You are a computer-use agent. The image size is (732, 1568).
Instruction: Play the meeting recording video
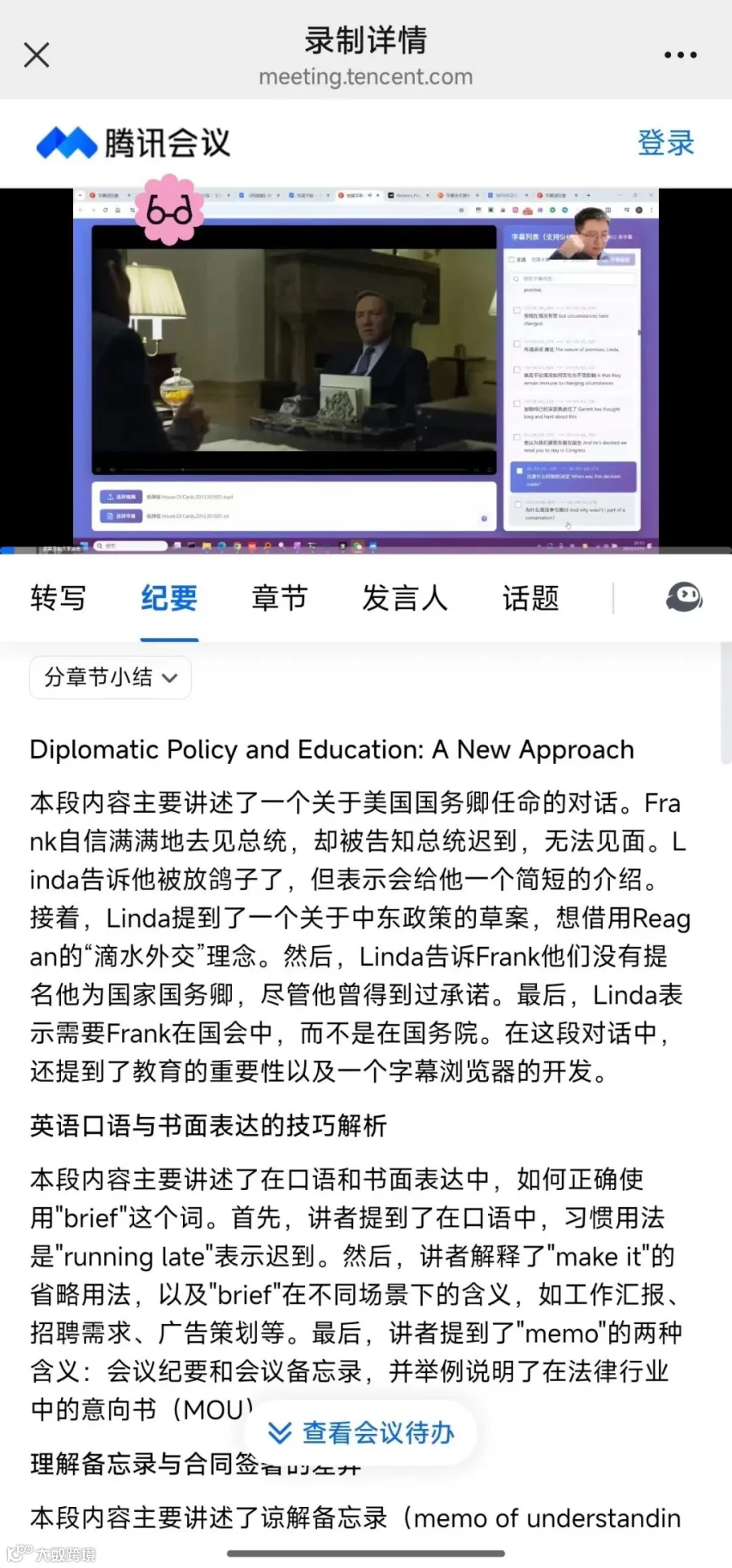(366, 371)
